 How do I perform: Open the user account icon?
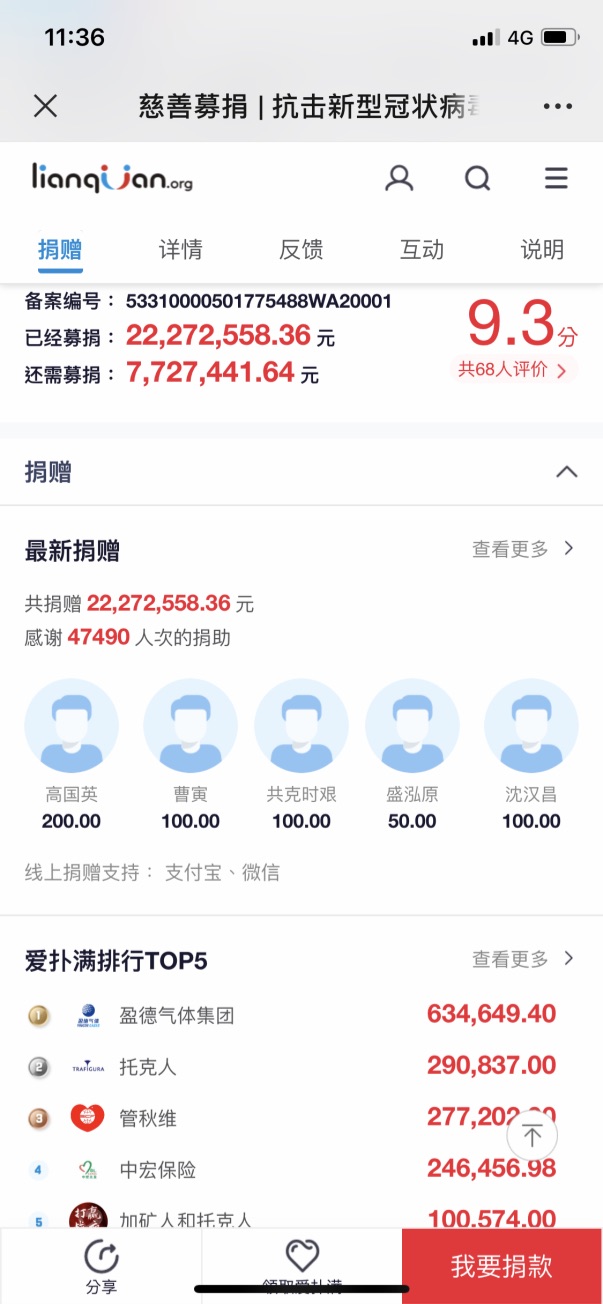click(399, 178)
